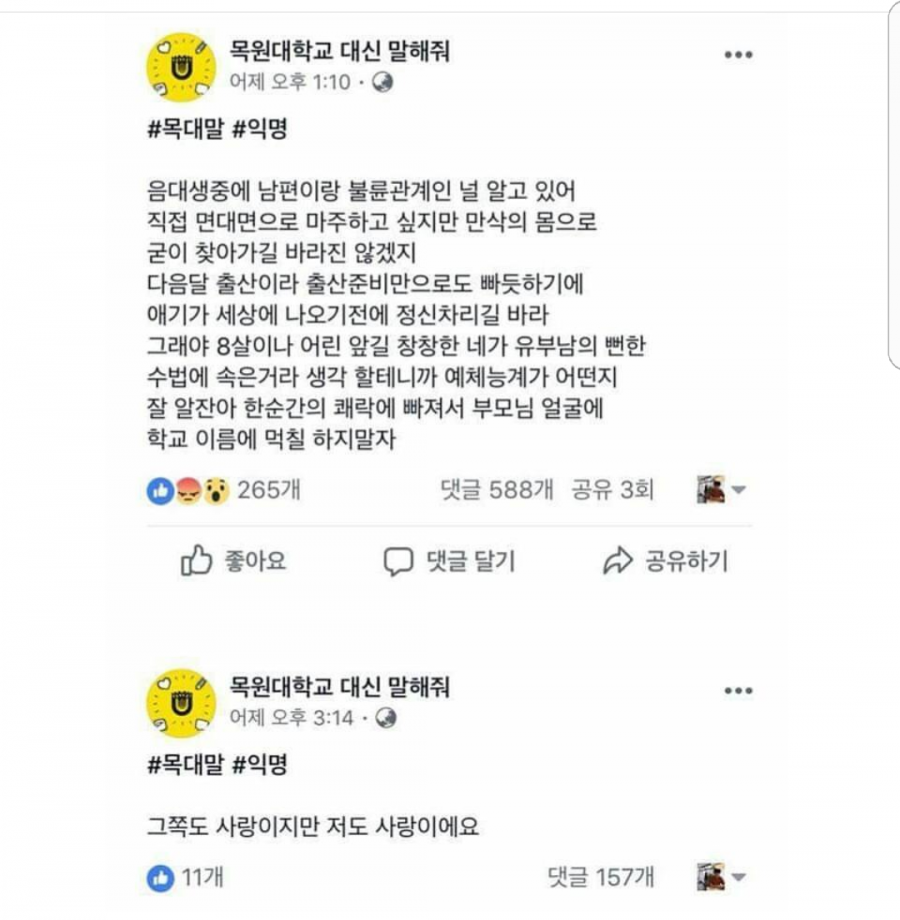
Task: Open hashtag #익명 in the second post
Action: pos(260,766)
